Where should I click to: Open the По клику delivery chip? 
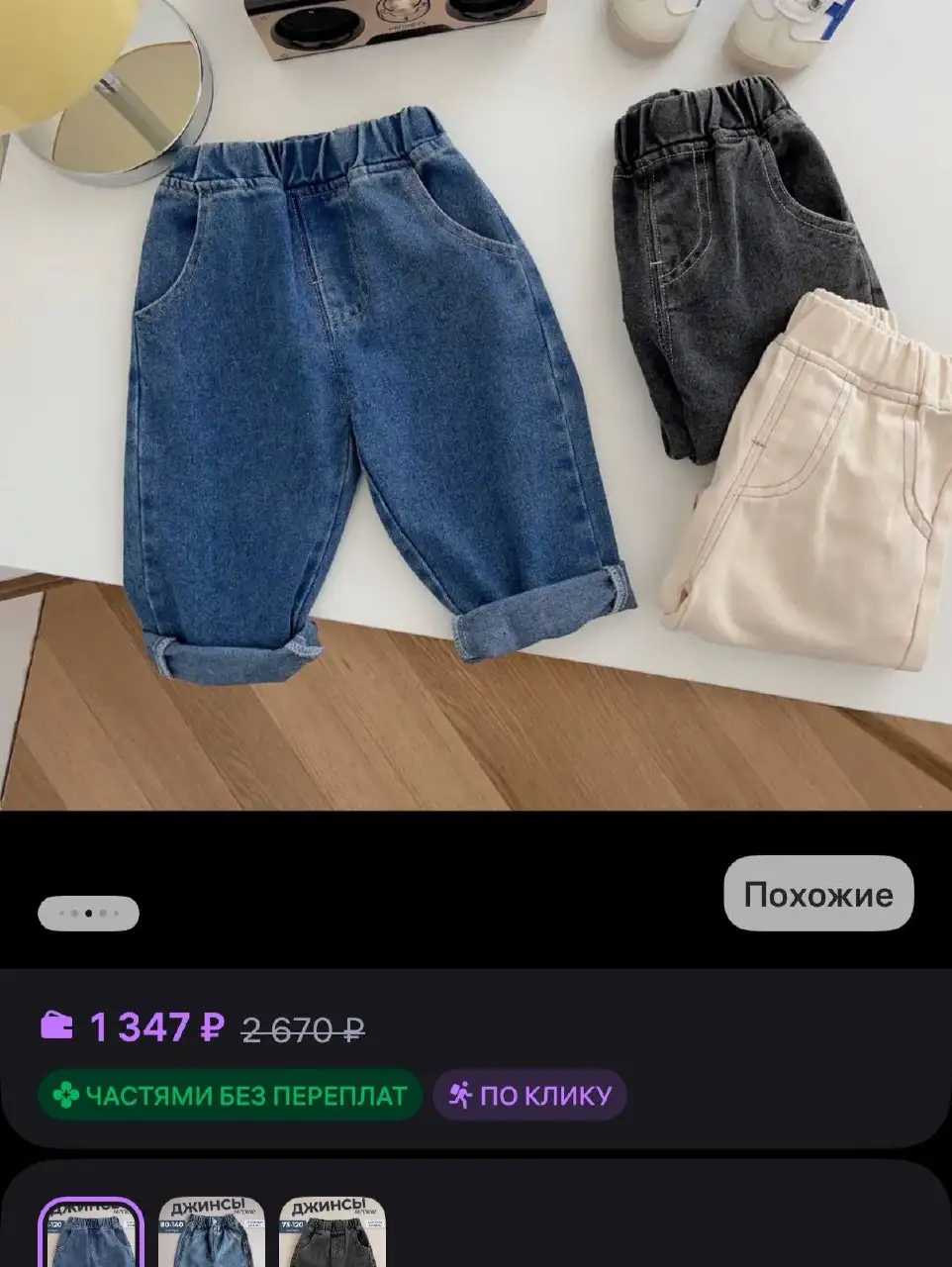(529, 1096)
